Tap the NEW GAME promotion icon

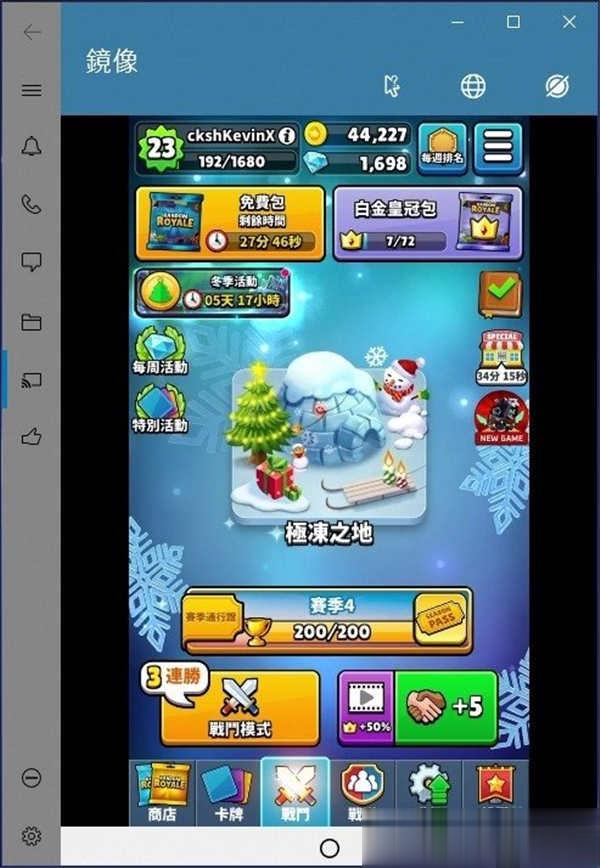(x=501, y=417)
